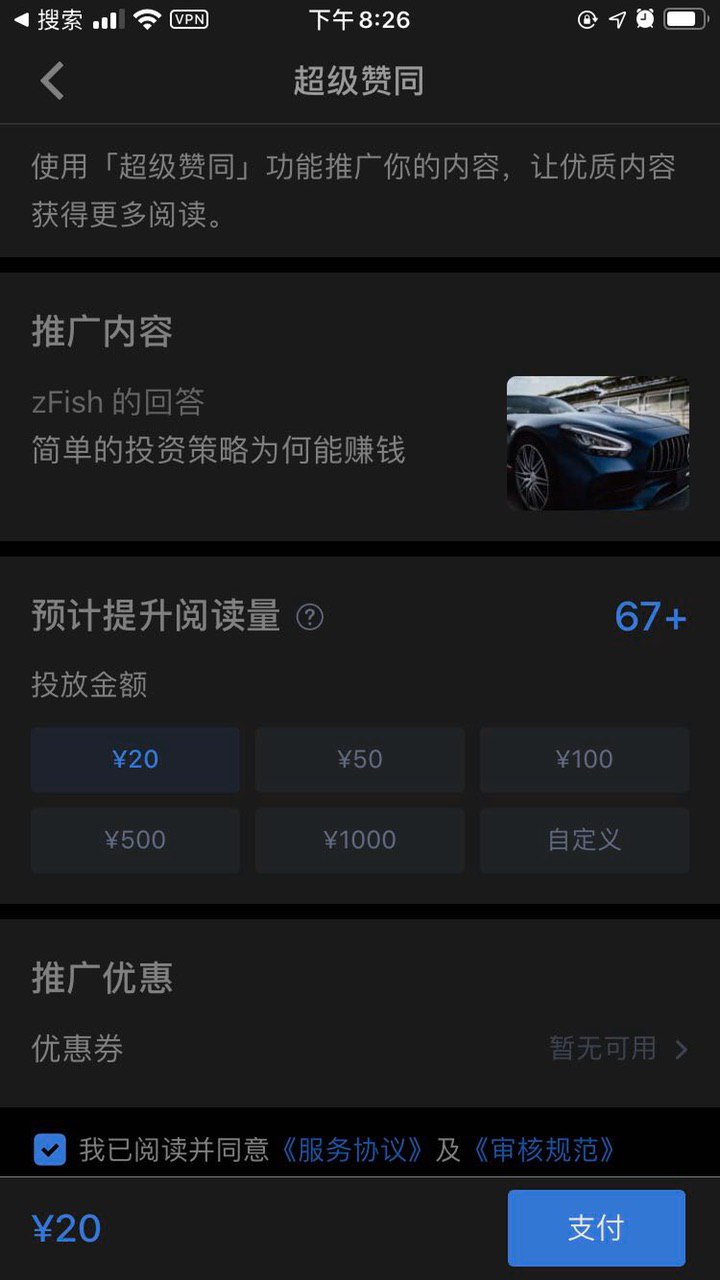Viewport: 720px width, 1280px height.
Task: Open help icon beside 预计提升阅读量
Action: [x=310, y=617]
